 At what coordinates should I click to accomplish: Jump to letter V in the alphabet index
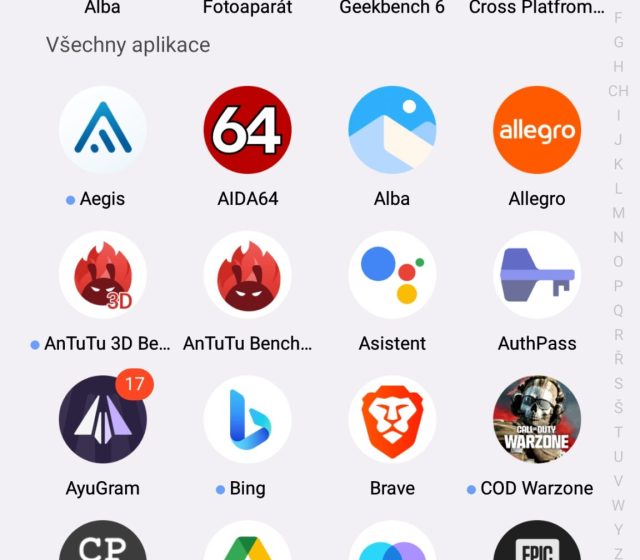(619, 481)
